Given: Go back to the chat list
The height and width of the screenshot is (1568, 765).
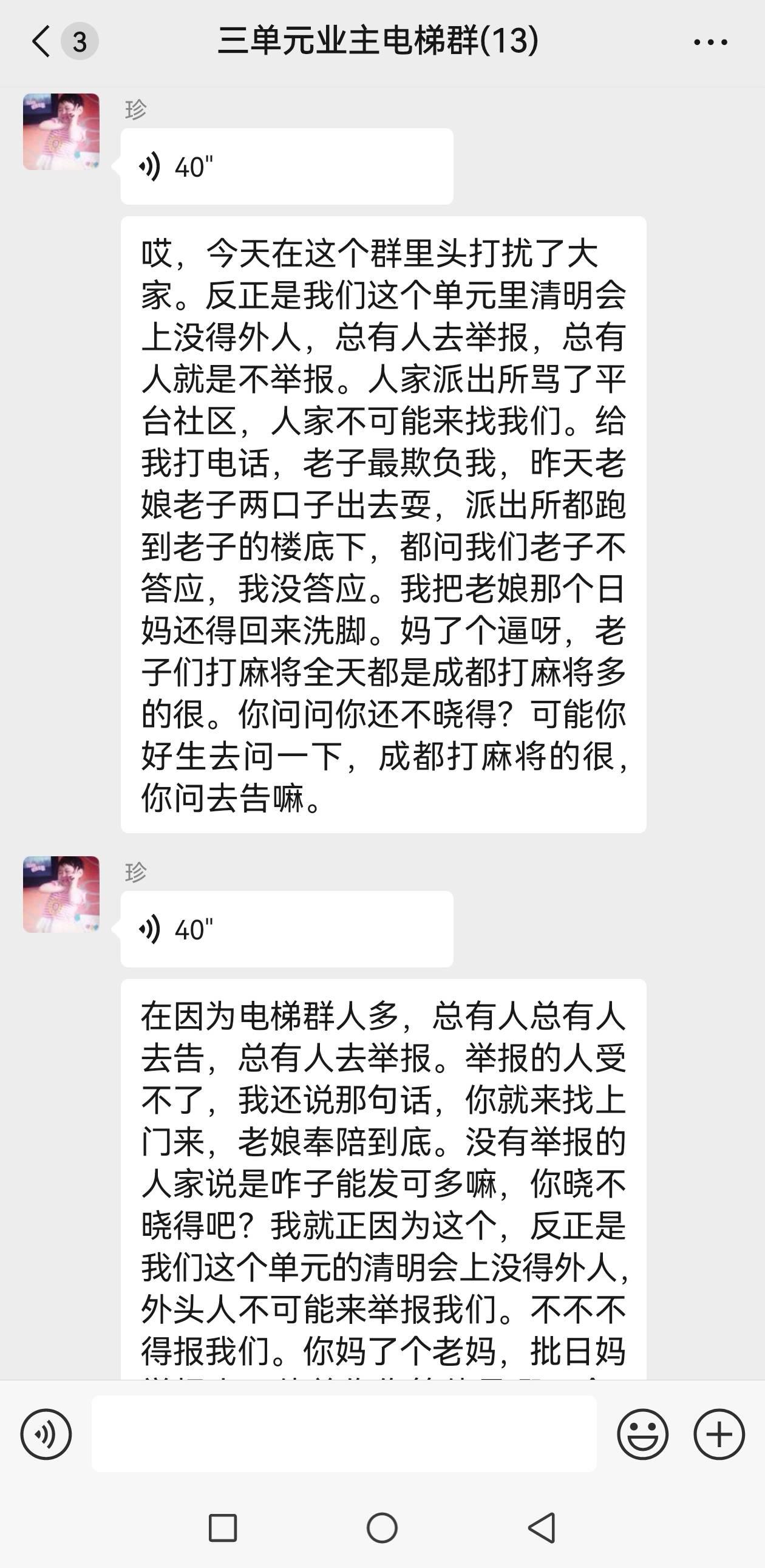Looking at the screenshot, I should point(41,41).
